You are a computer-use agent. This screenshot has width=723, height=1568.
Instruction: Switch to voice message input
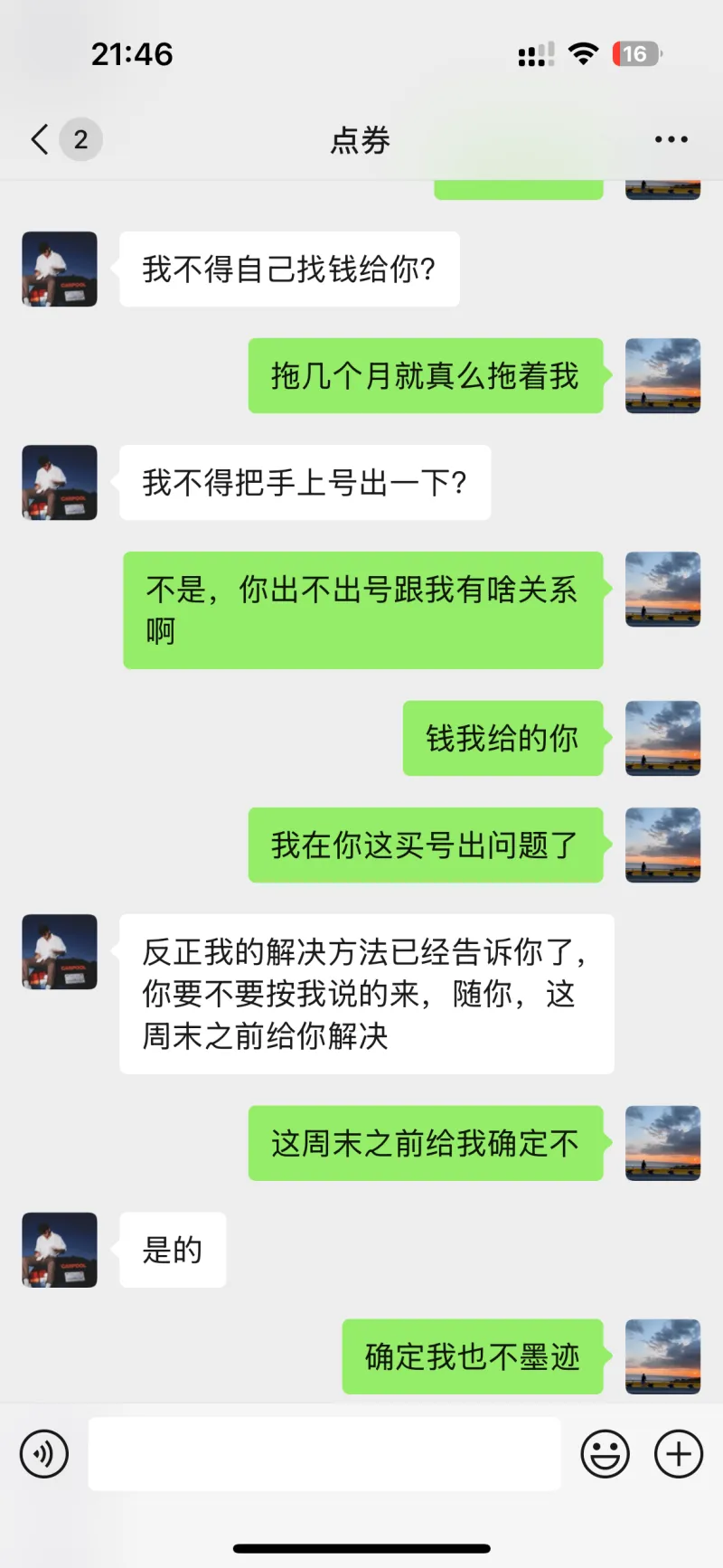(x=44, y=1454)
